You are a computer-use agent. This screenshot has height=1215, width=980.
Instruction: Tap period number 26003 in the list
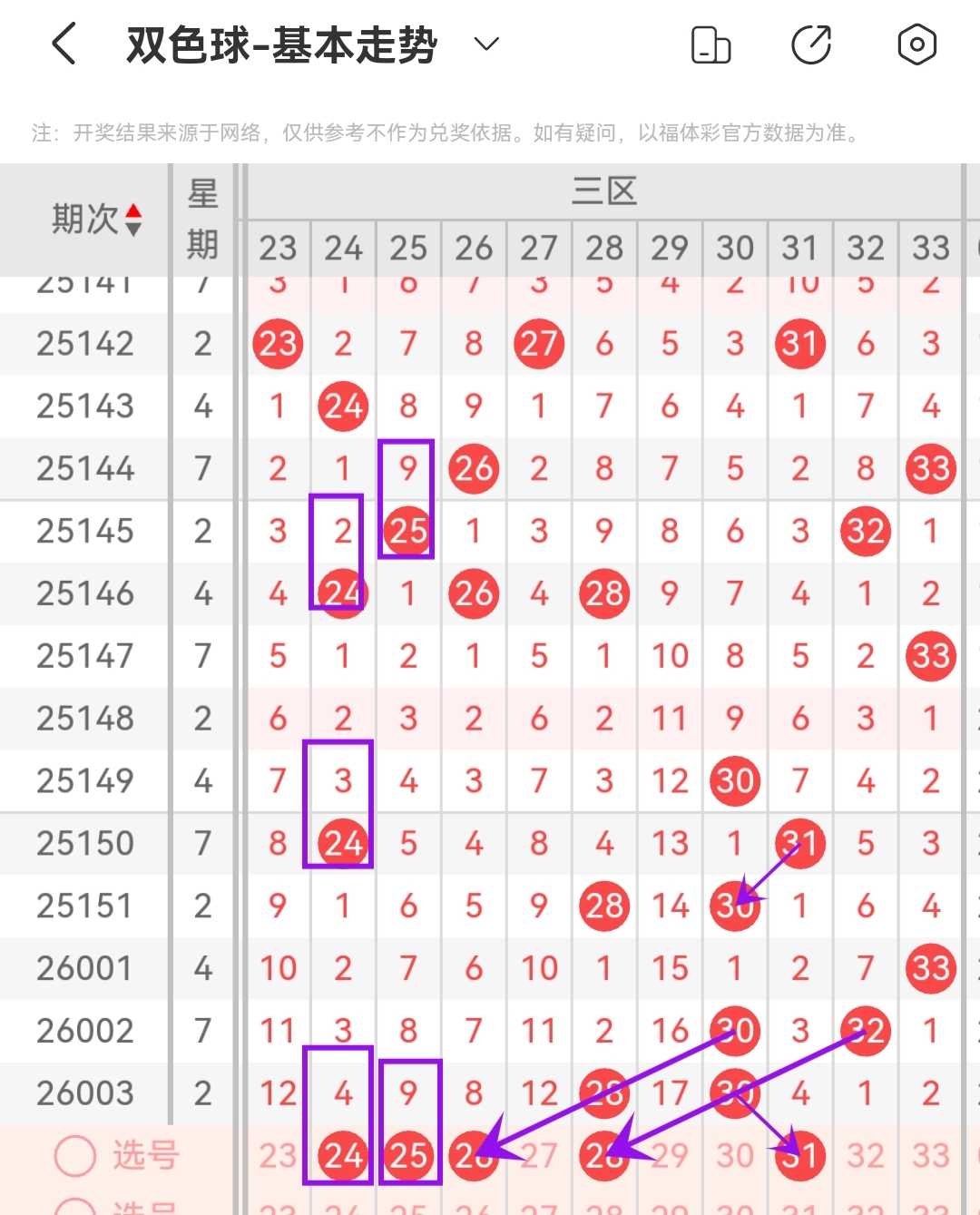click(84, 1093)
